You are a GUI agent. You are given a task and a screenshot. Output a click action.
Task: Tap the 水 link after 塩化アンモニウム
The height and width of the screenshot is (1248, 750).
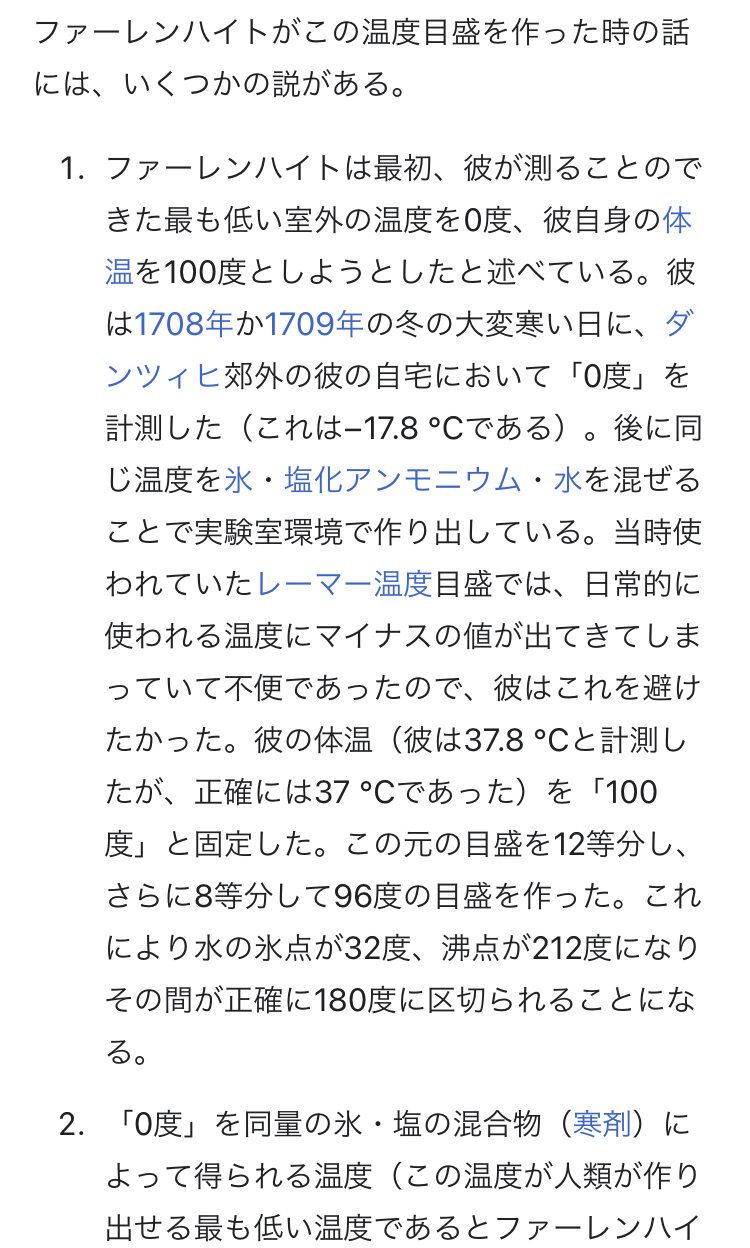tap(567, 480)
